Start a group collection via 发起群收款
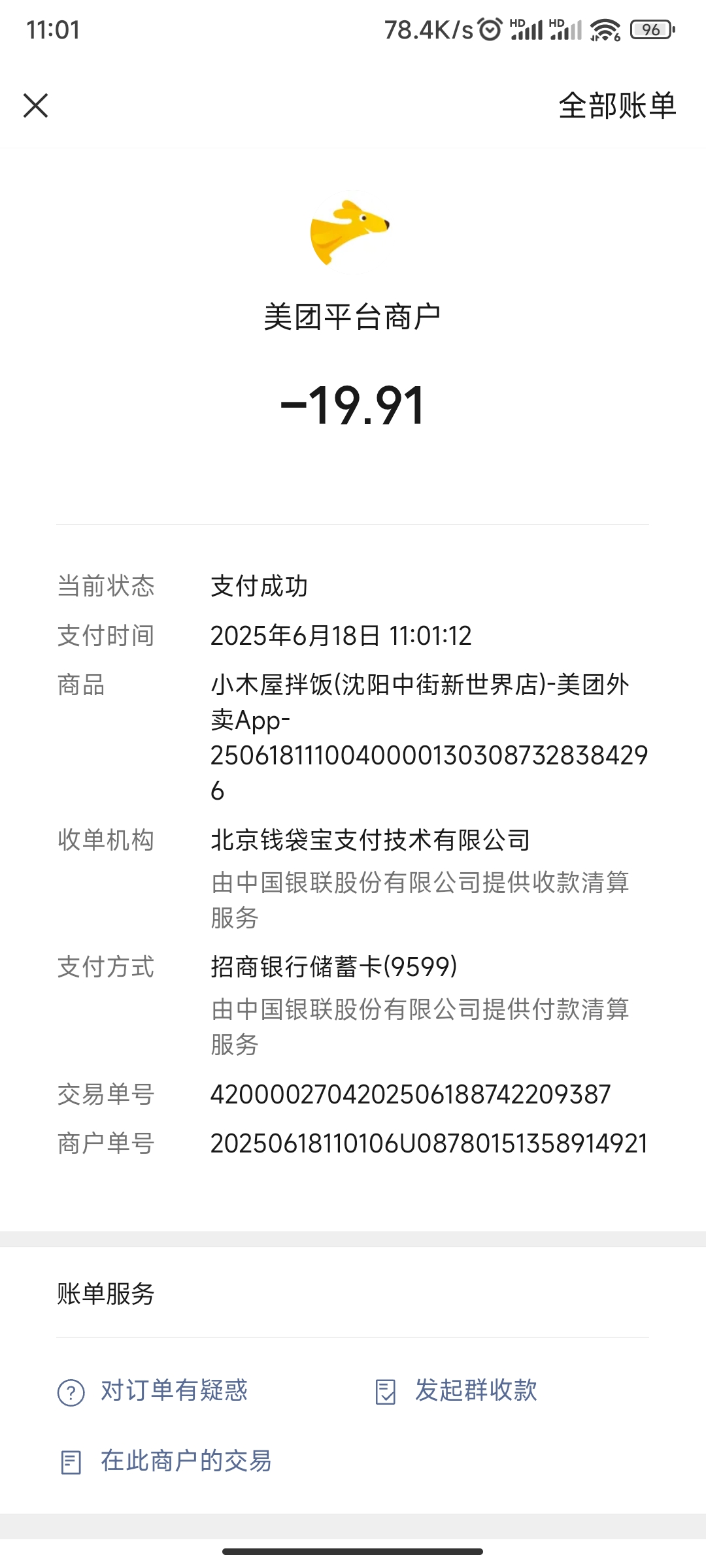706x1568 pixels. click(456, 1391)
